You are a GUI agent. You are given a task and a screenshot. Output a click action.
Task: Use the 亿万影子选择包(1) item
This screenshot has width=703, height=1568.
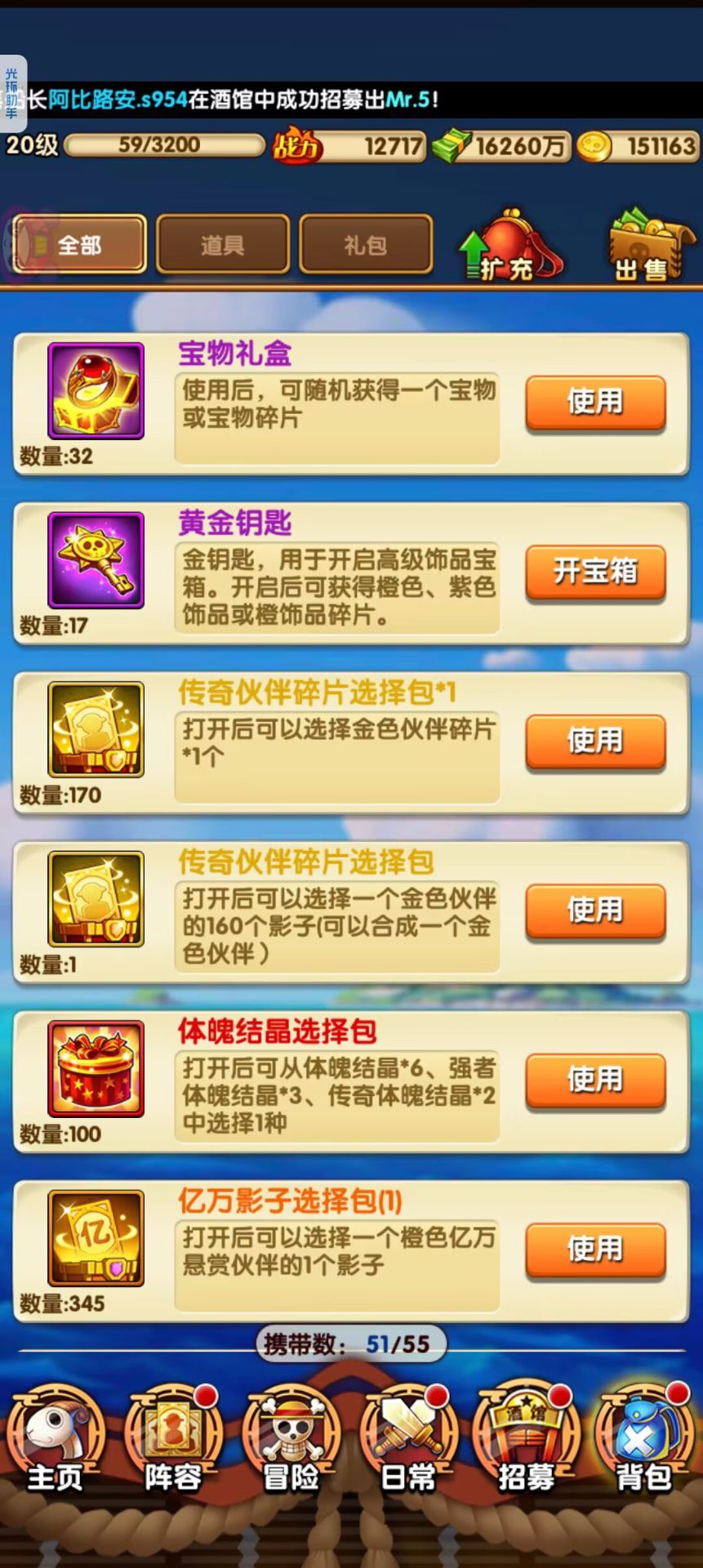click(595, 1249)
